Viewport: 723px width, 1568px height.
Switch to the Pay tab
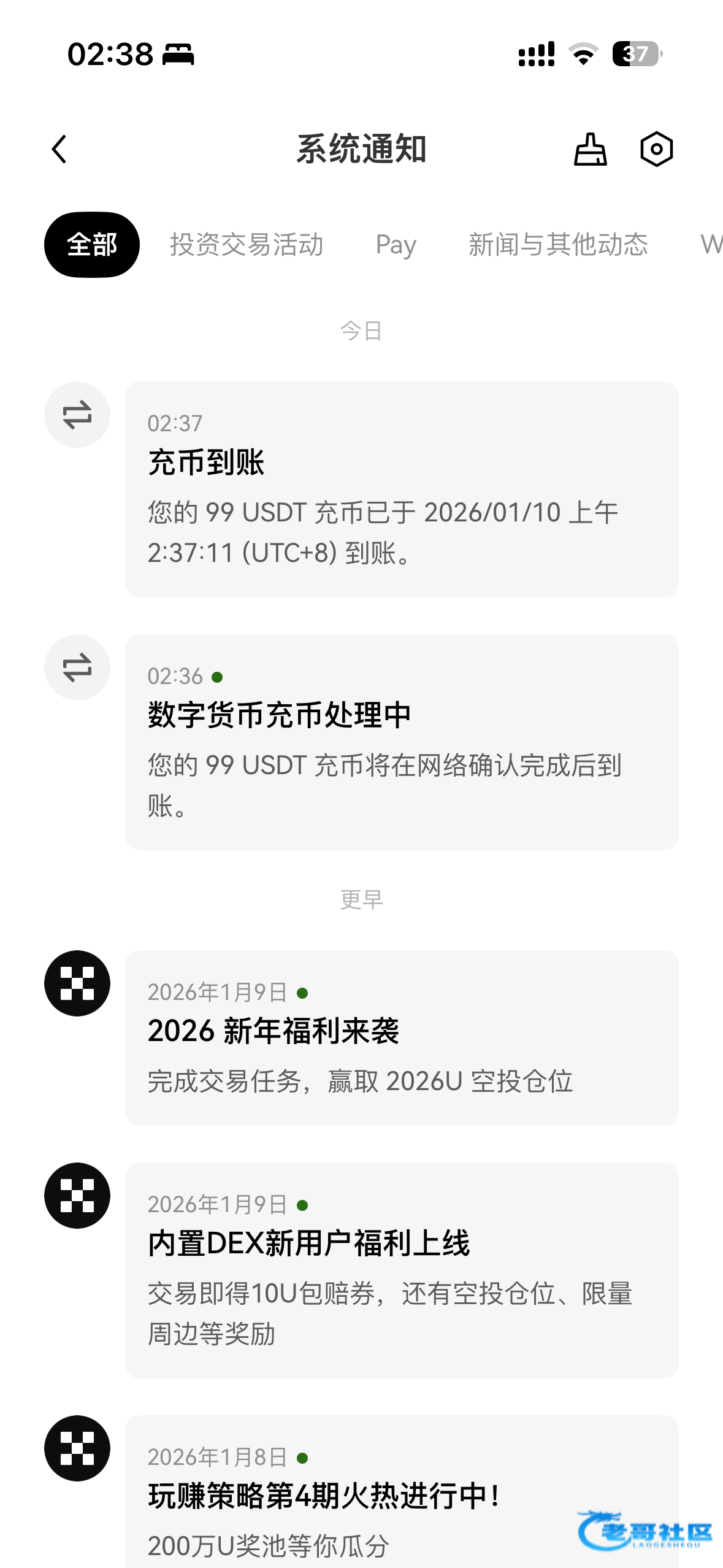point(396,245)
